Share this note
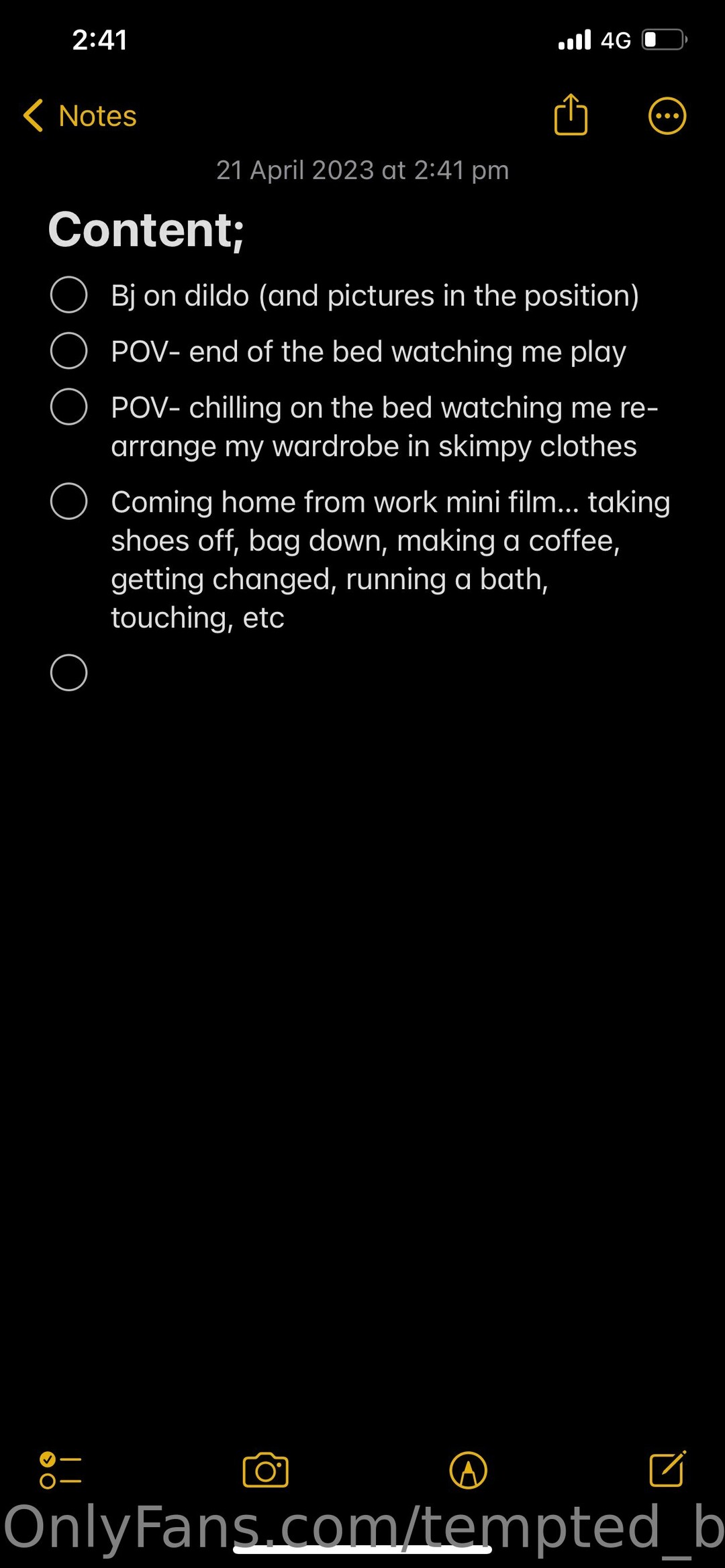This screenshot has width=725, height=1568. (571, 115)
